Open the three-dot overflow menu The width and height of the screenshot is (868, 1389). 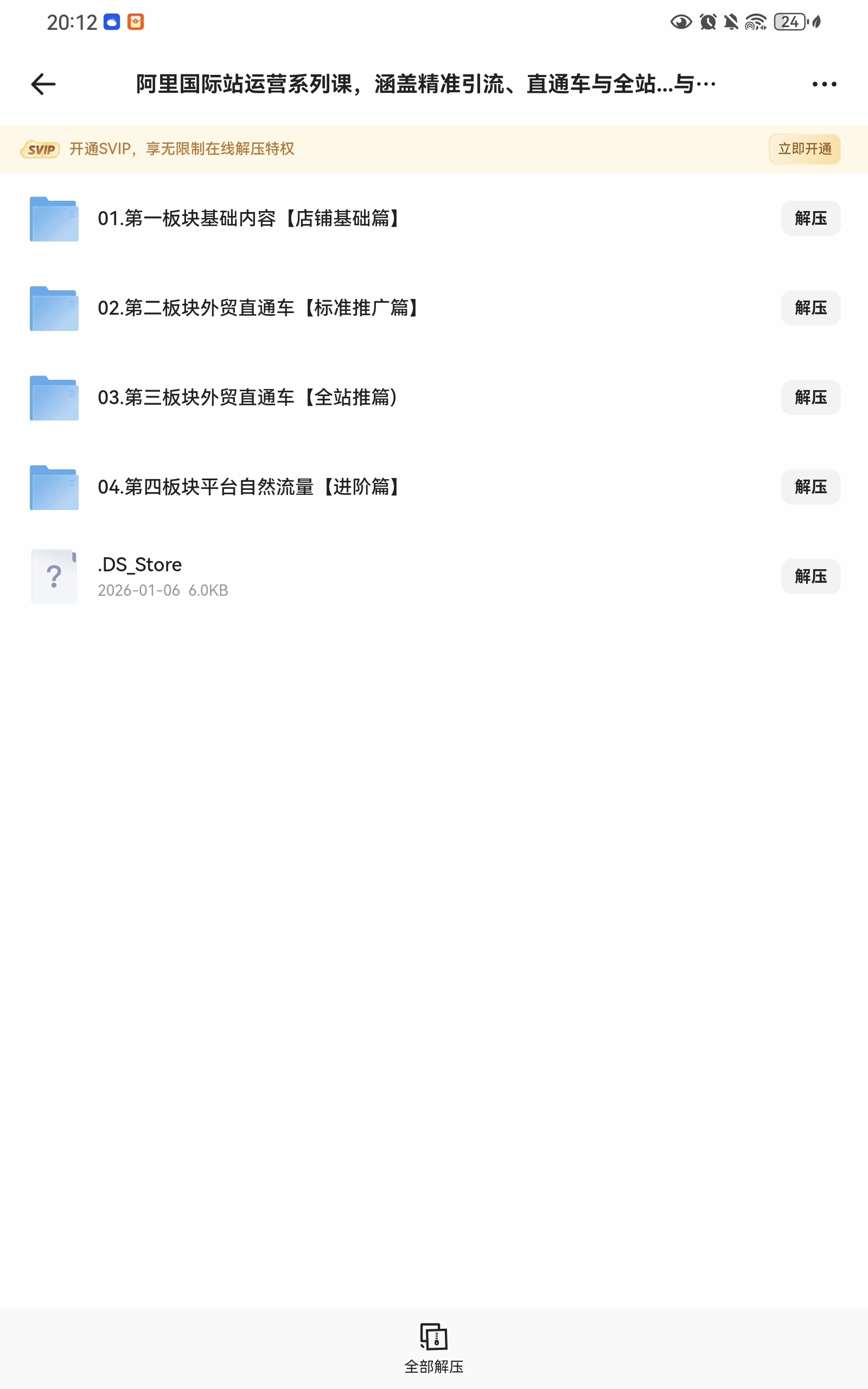[x=824, y=85]
